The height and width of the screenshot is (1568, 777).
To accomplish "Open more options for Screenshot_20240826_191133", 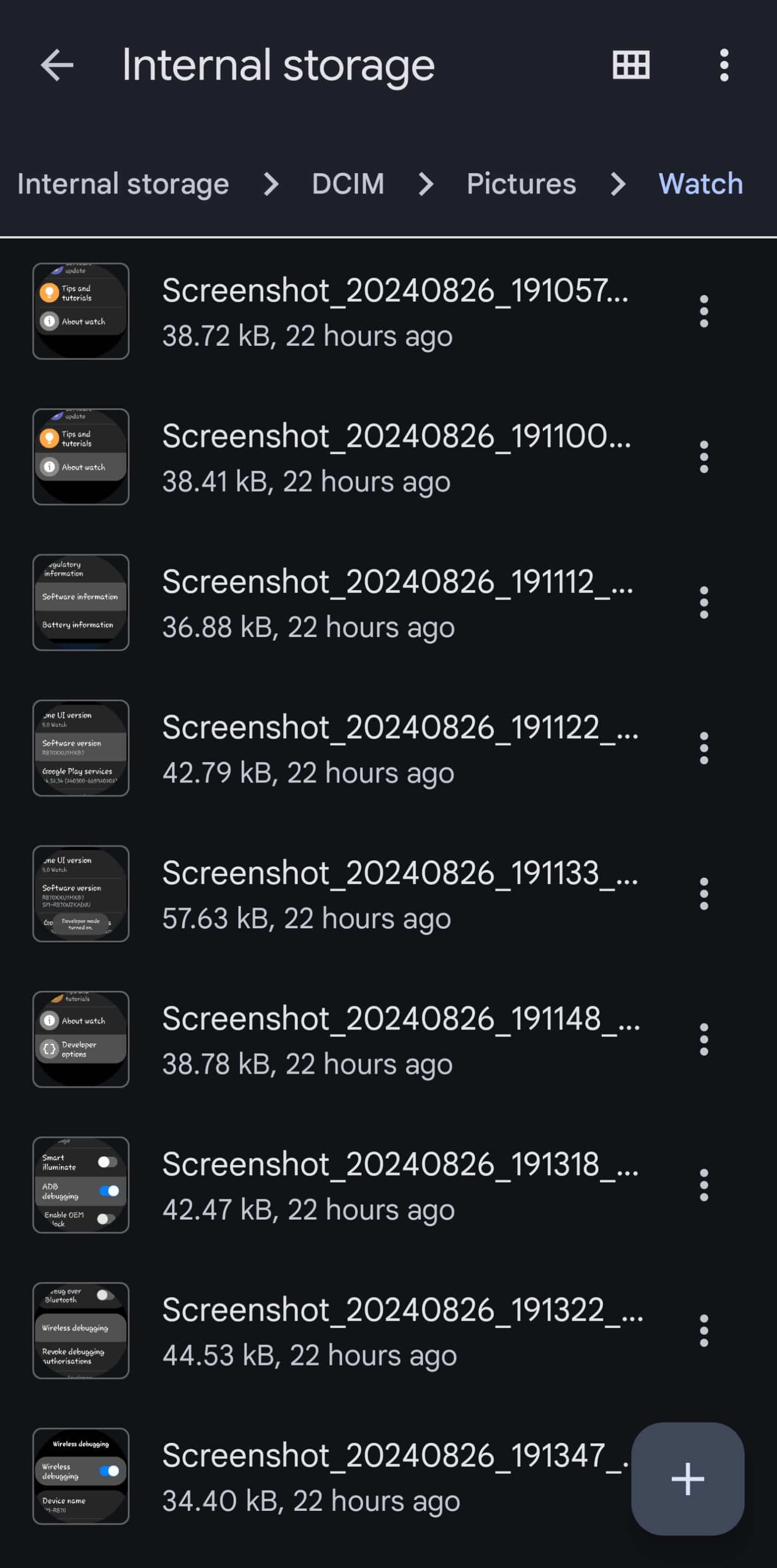I will pyautogui.click(x=704, y=893).
